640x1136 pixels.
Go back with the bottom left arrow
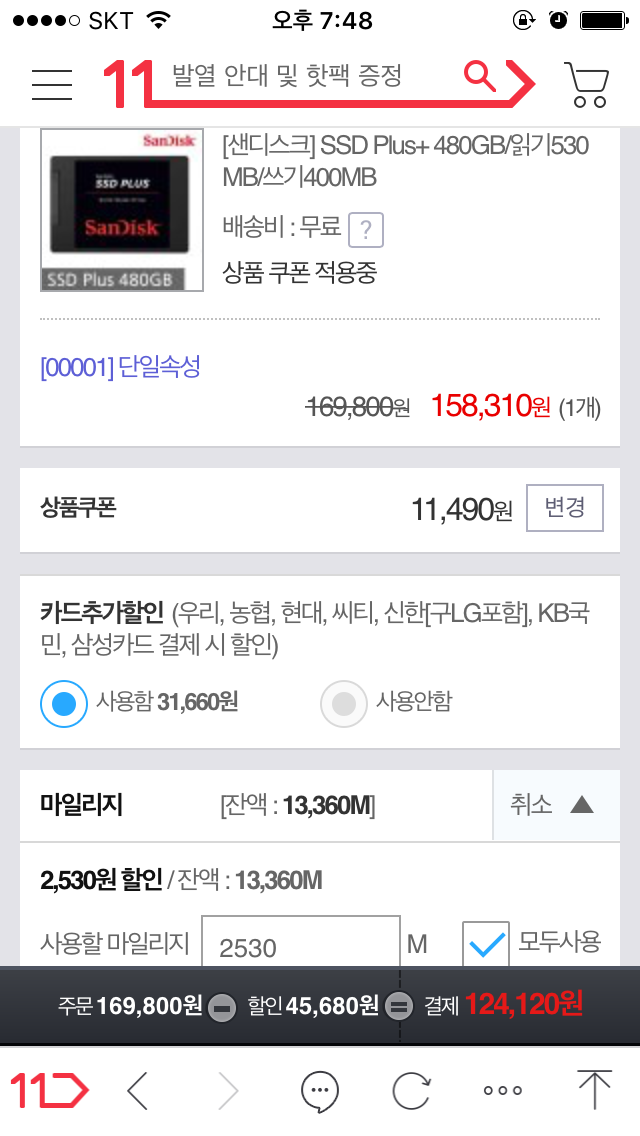pyautogui.click(x=138, y=1090)
